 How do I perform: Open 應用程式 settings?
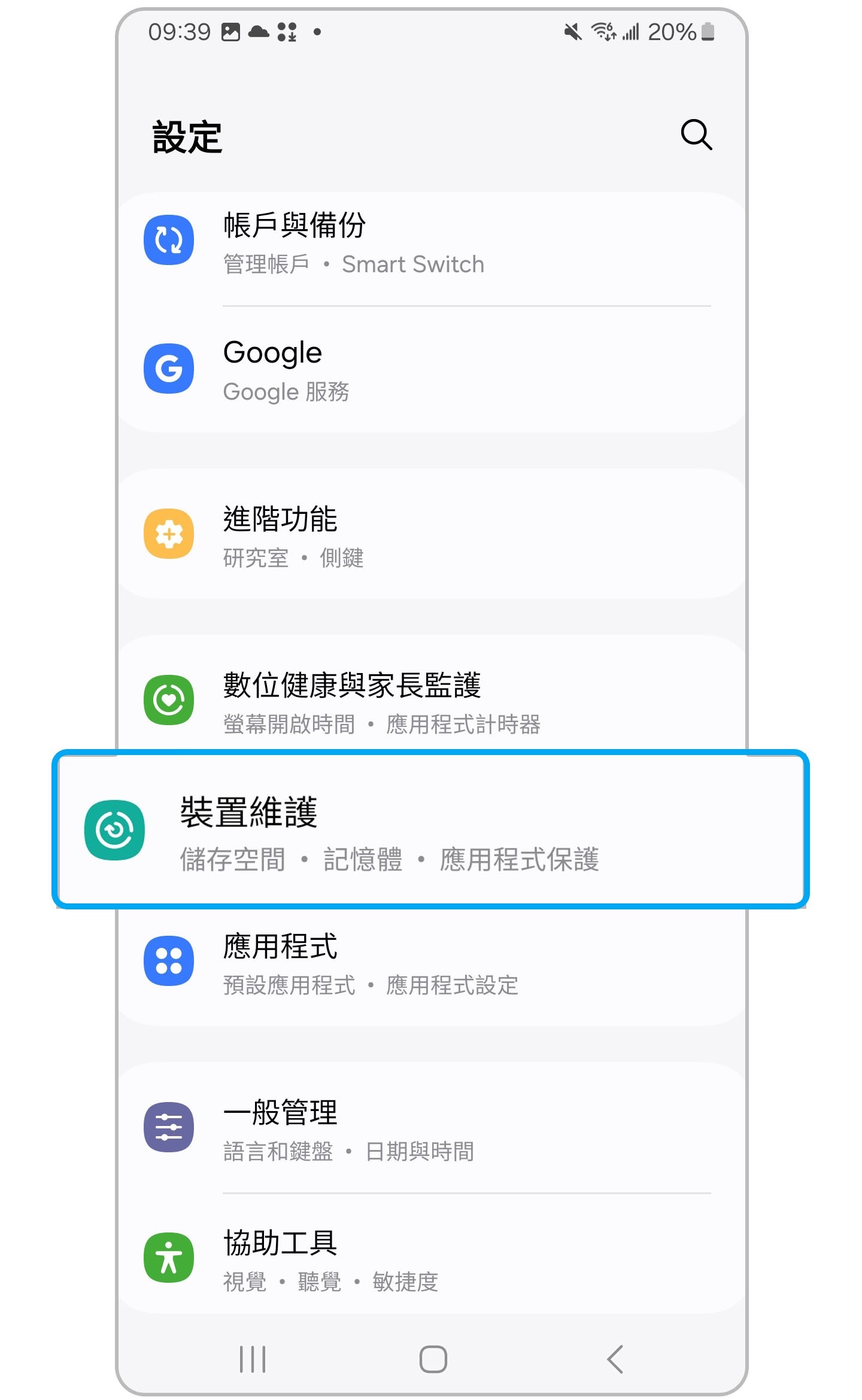pos(431,962)
